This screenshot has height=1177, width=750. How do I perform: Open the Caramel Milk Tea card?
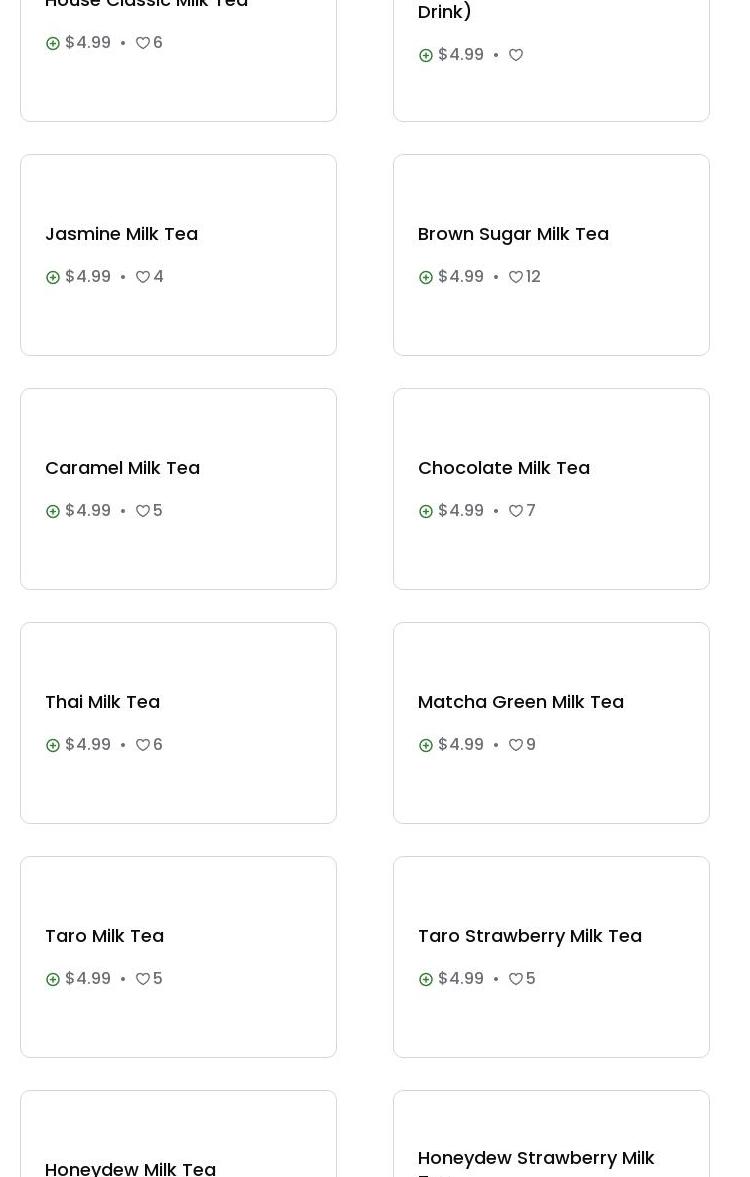pos(122,468)
